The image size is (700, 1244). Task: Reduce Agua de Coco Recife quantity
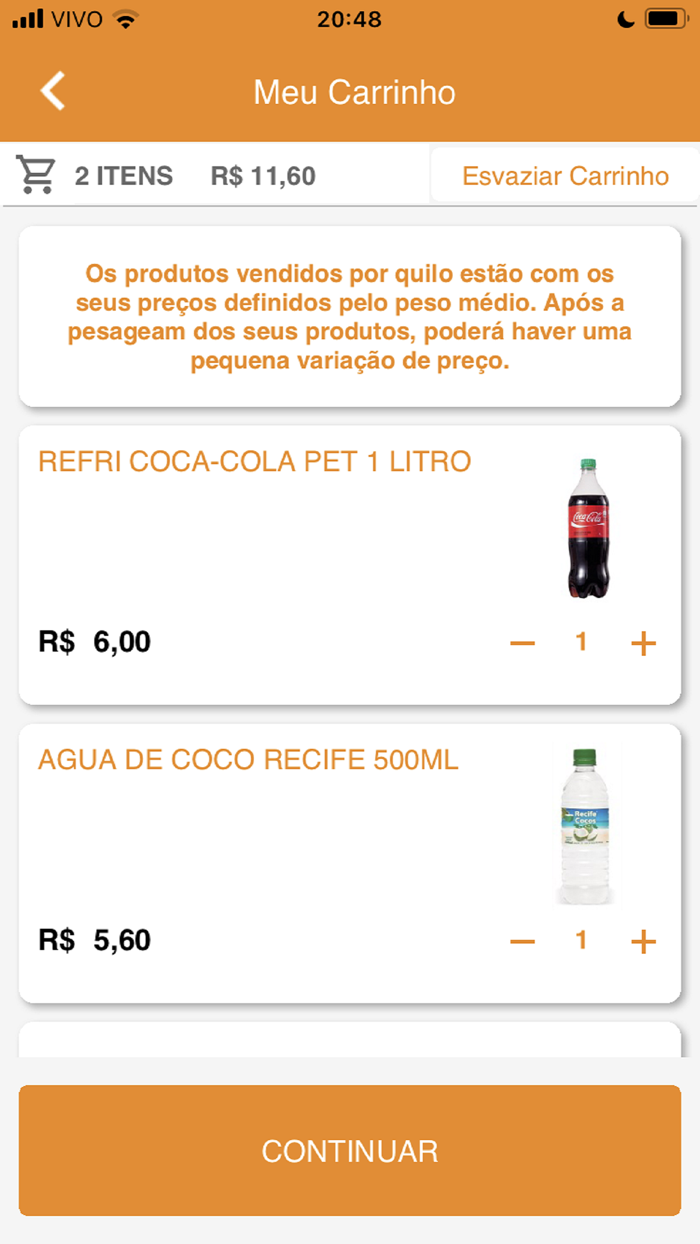522,941
